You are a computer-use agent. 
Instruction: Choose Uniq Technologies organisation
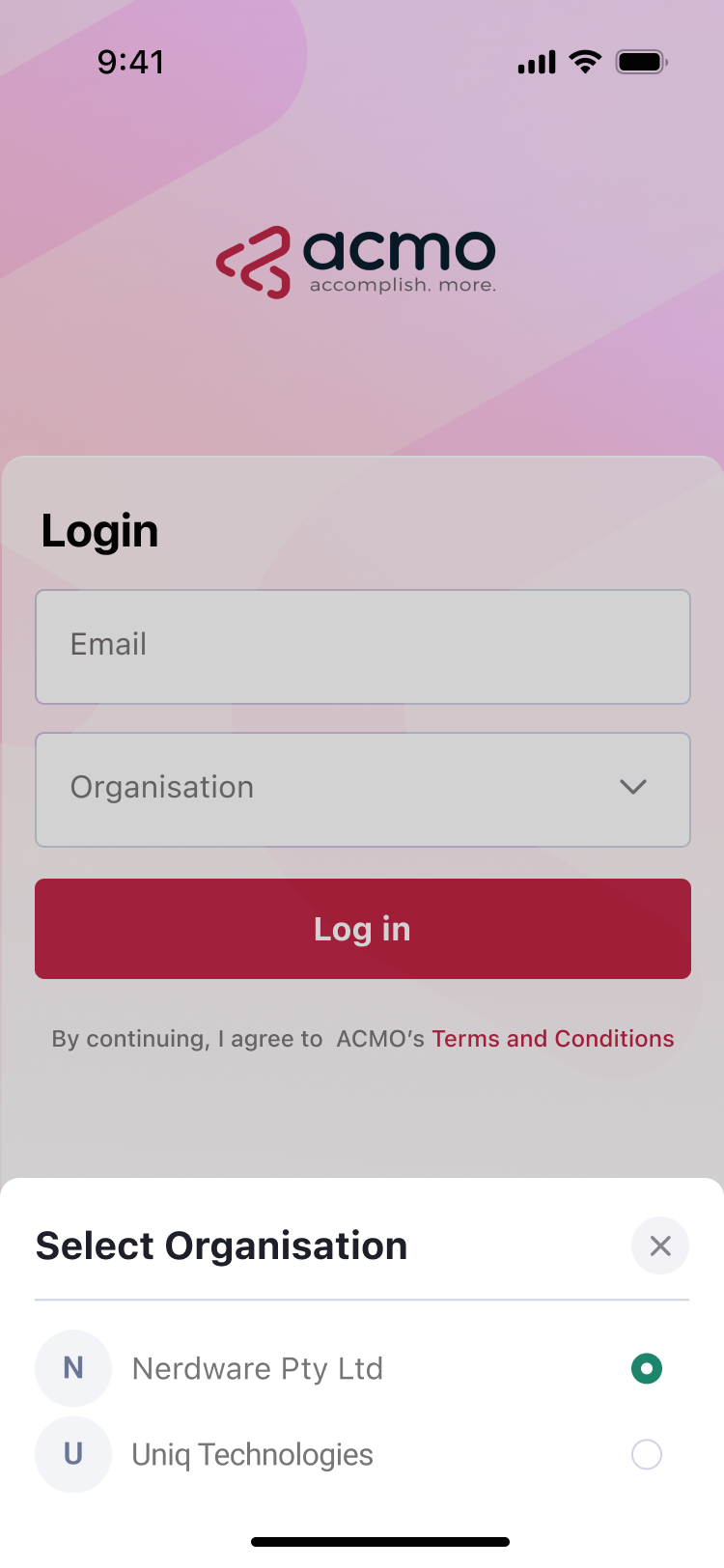click(x=646, y=1454)
